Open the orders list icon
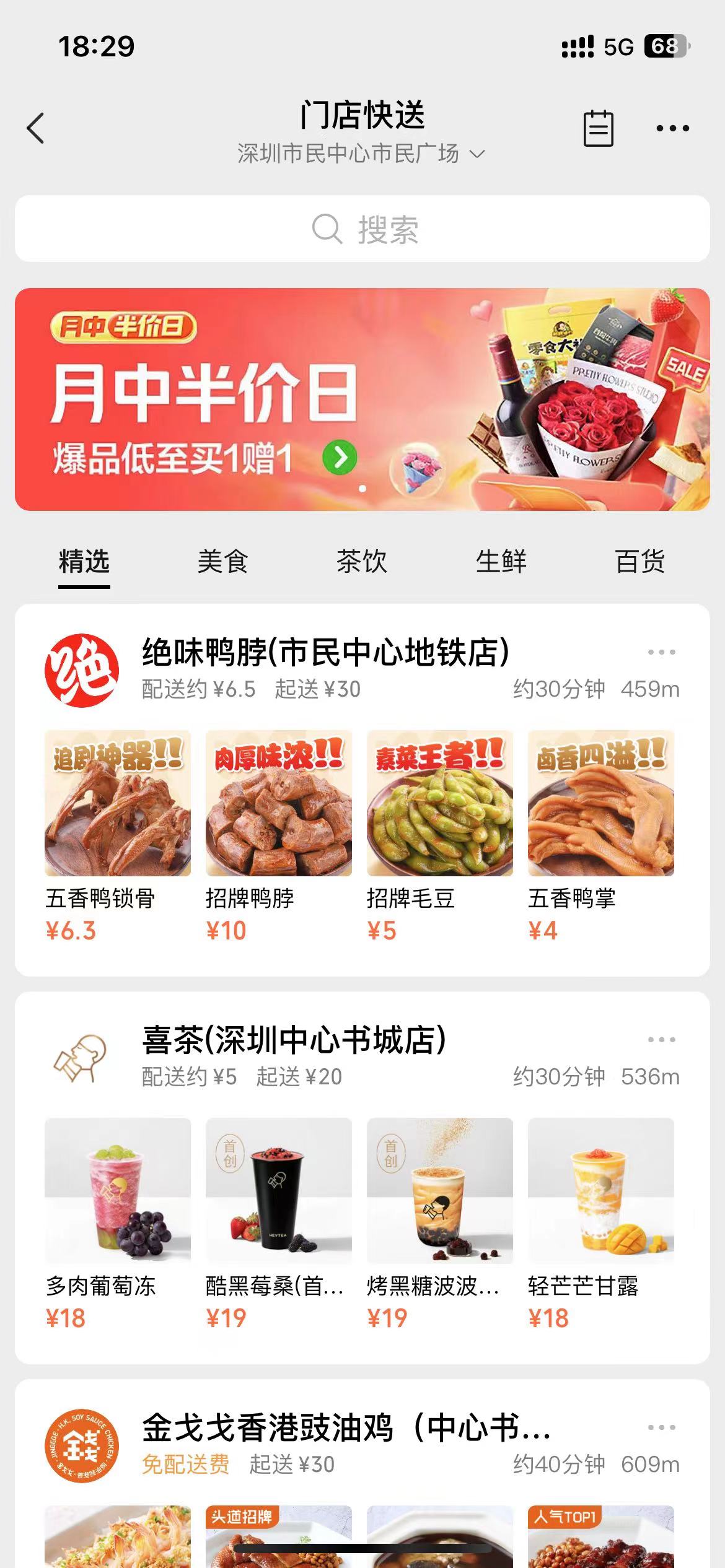Screen dimensions: 725x1568 598,128
